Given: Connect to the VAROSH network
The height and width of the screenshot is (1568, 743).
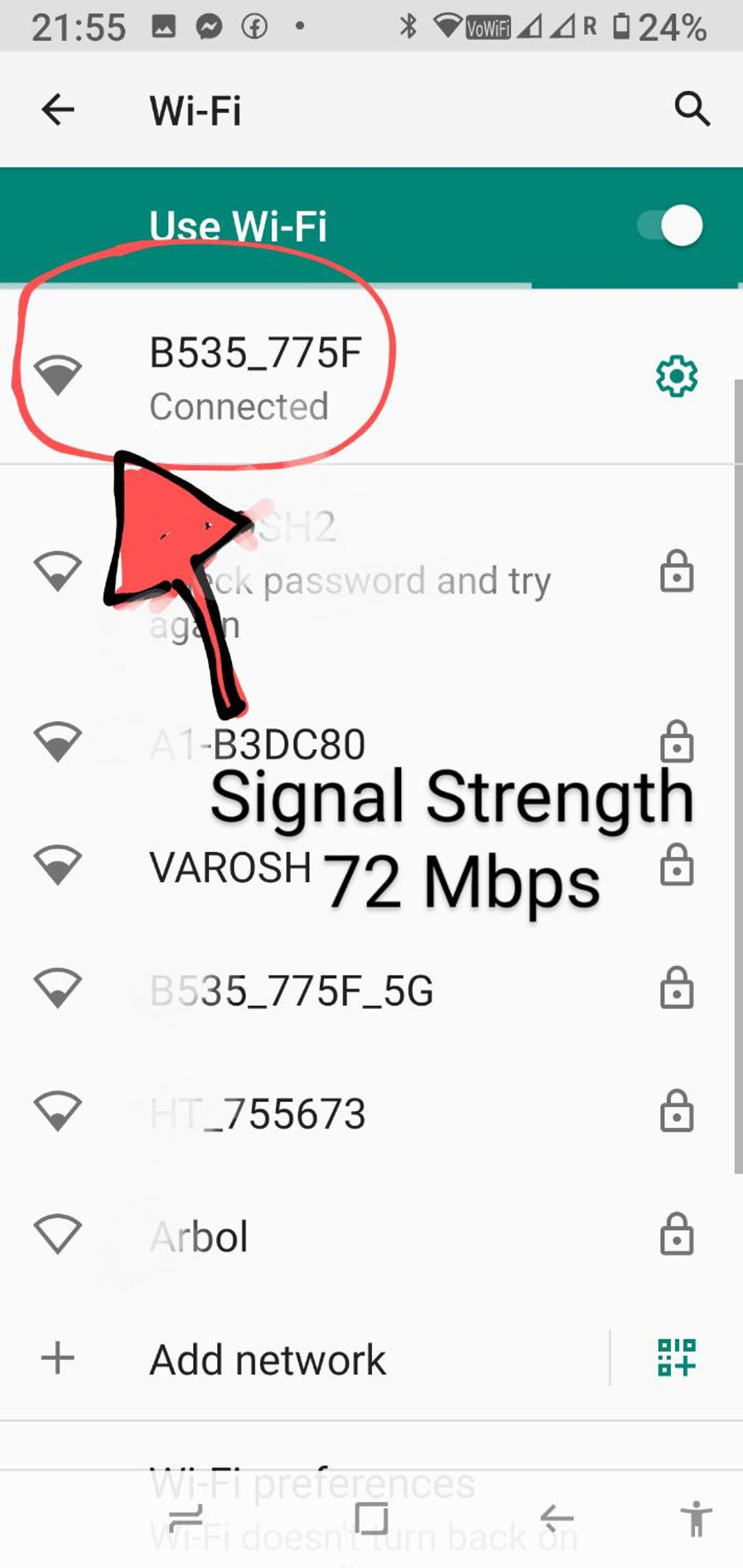Looking at the screenshot, I should tap(231, 867).
